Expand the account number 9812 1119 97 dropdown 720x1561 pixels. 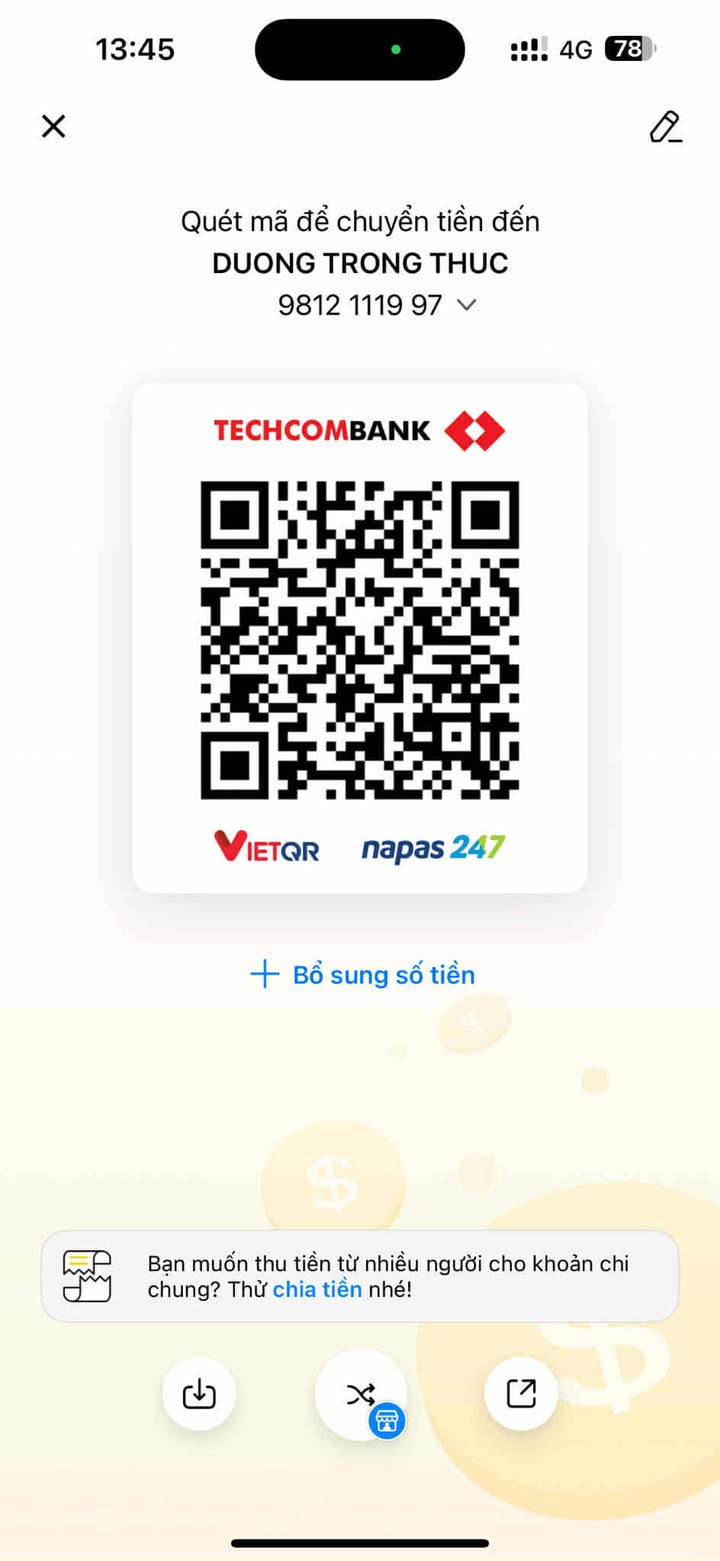466,305
